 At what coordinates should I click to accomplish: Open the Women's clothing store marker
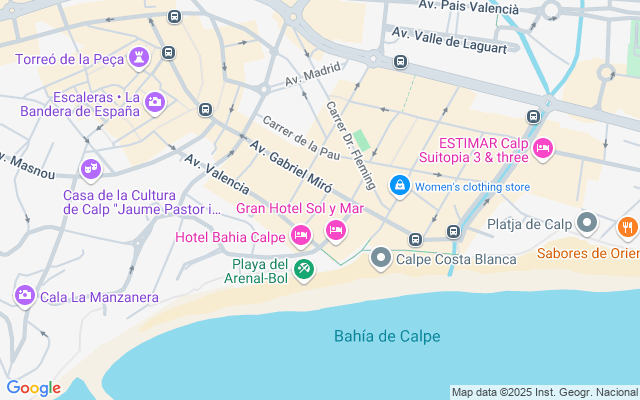coord(399,185)
